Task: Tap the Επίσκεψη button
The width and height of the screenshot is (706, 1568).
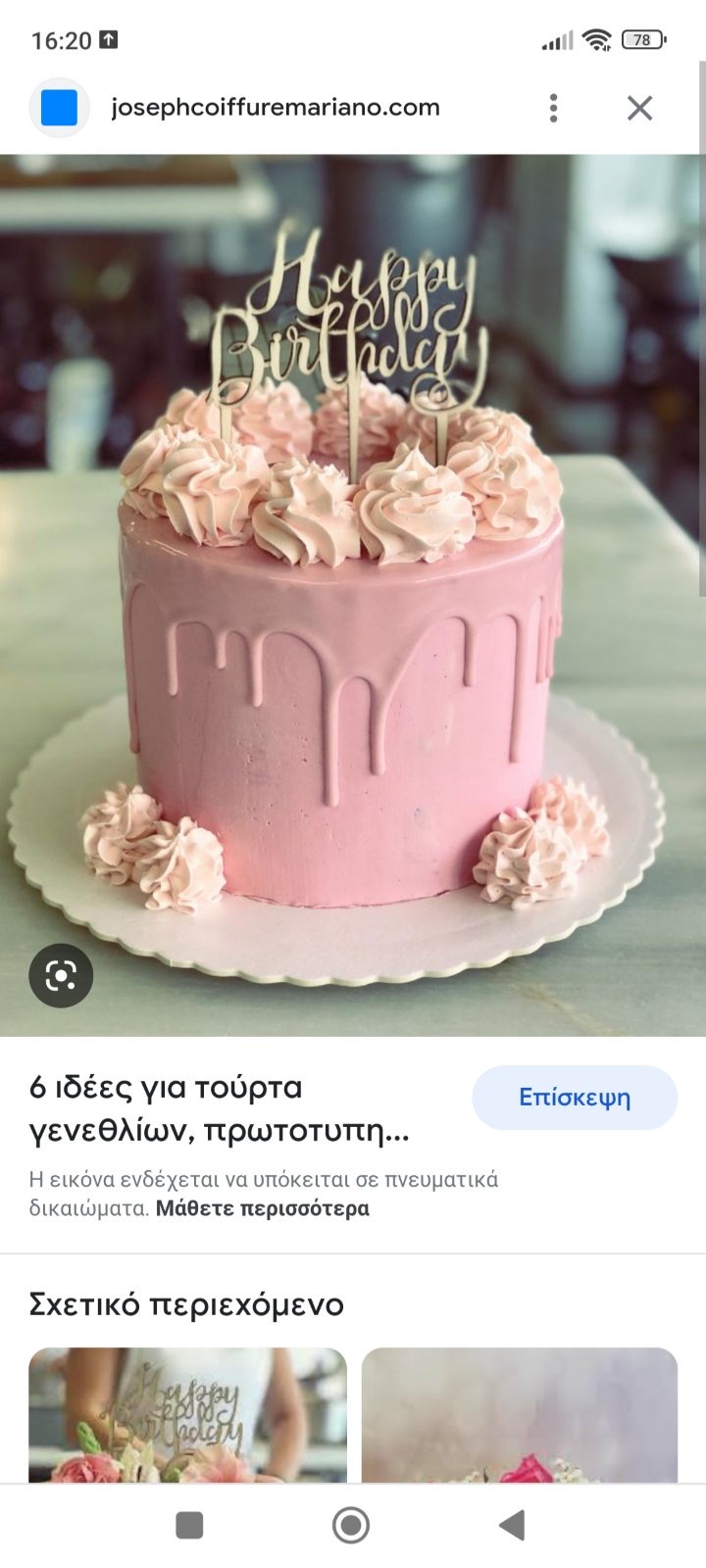Action: pyautogui.click(x=575, y=1098)
